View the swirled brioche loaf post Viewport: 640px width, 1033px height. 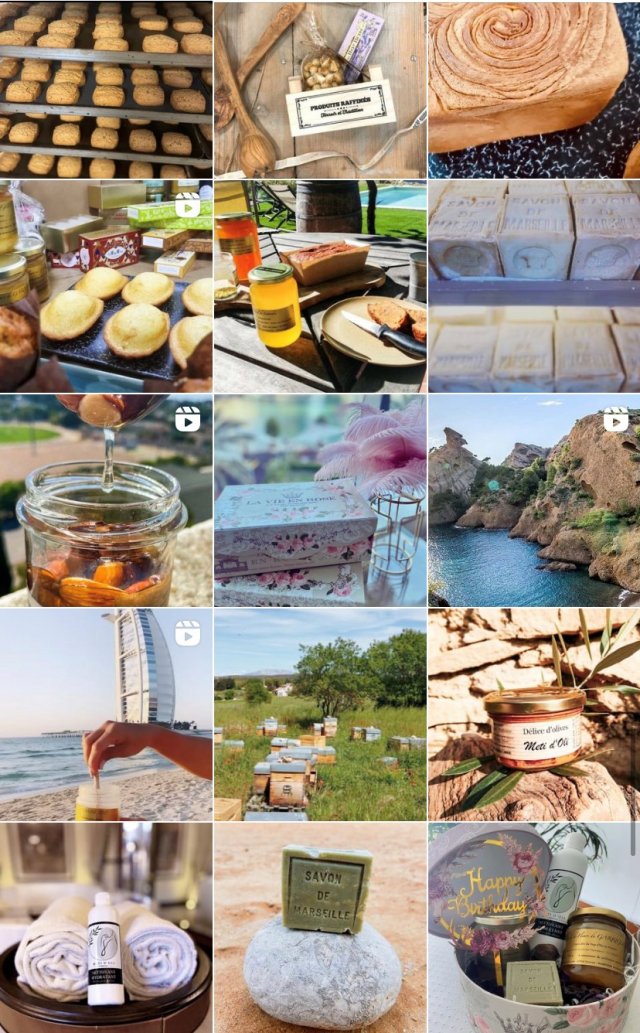pyautogui.click(x=534, y=89)
